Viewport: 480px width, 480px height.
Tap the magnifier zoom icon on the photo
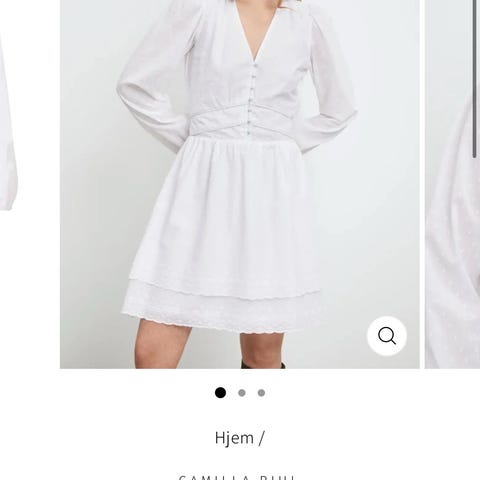click(387, 336)
